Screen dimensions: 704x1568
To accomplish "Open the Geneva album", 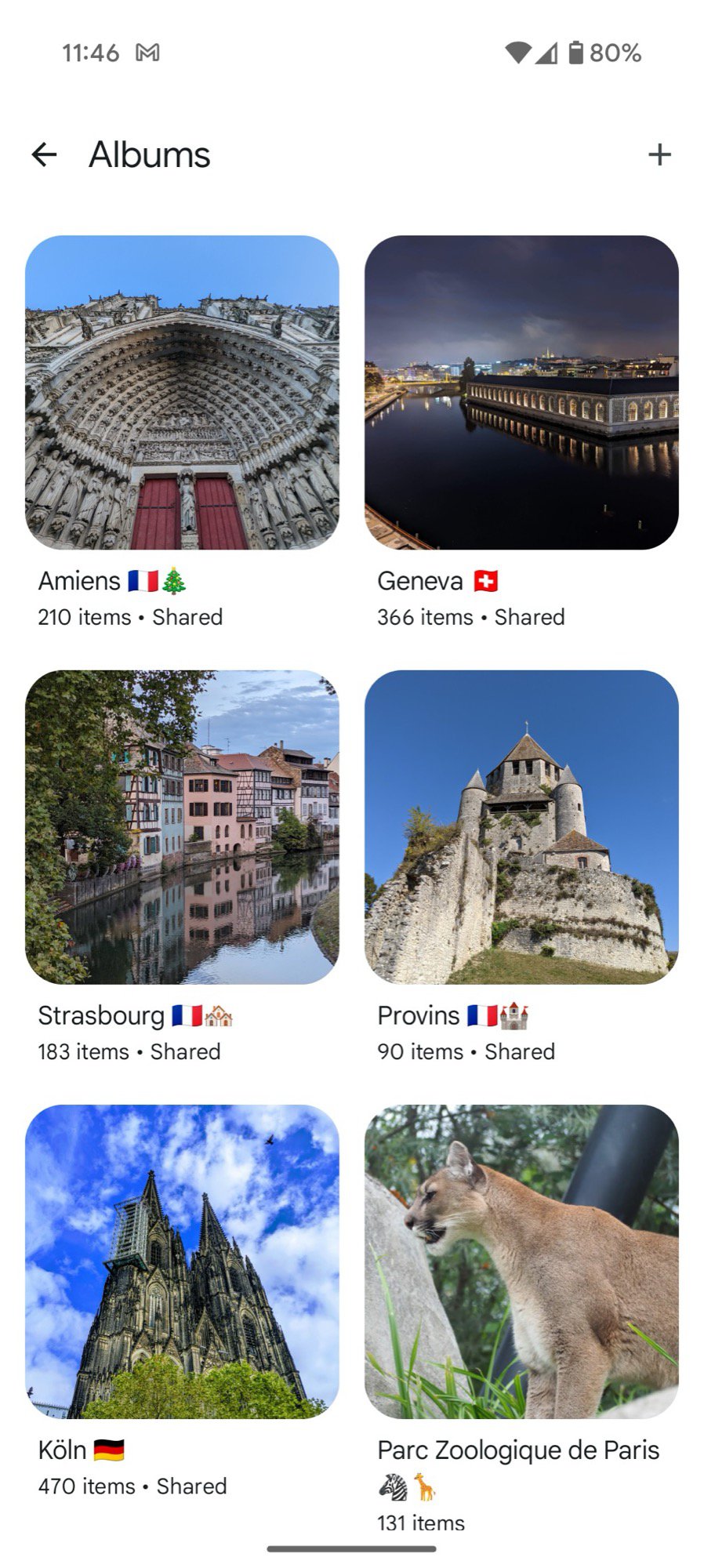I will tap(521, 393).
